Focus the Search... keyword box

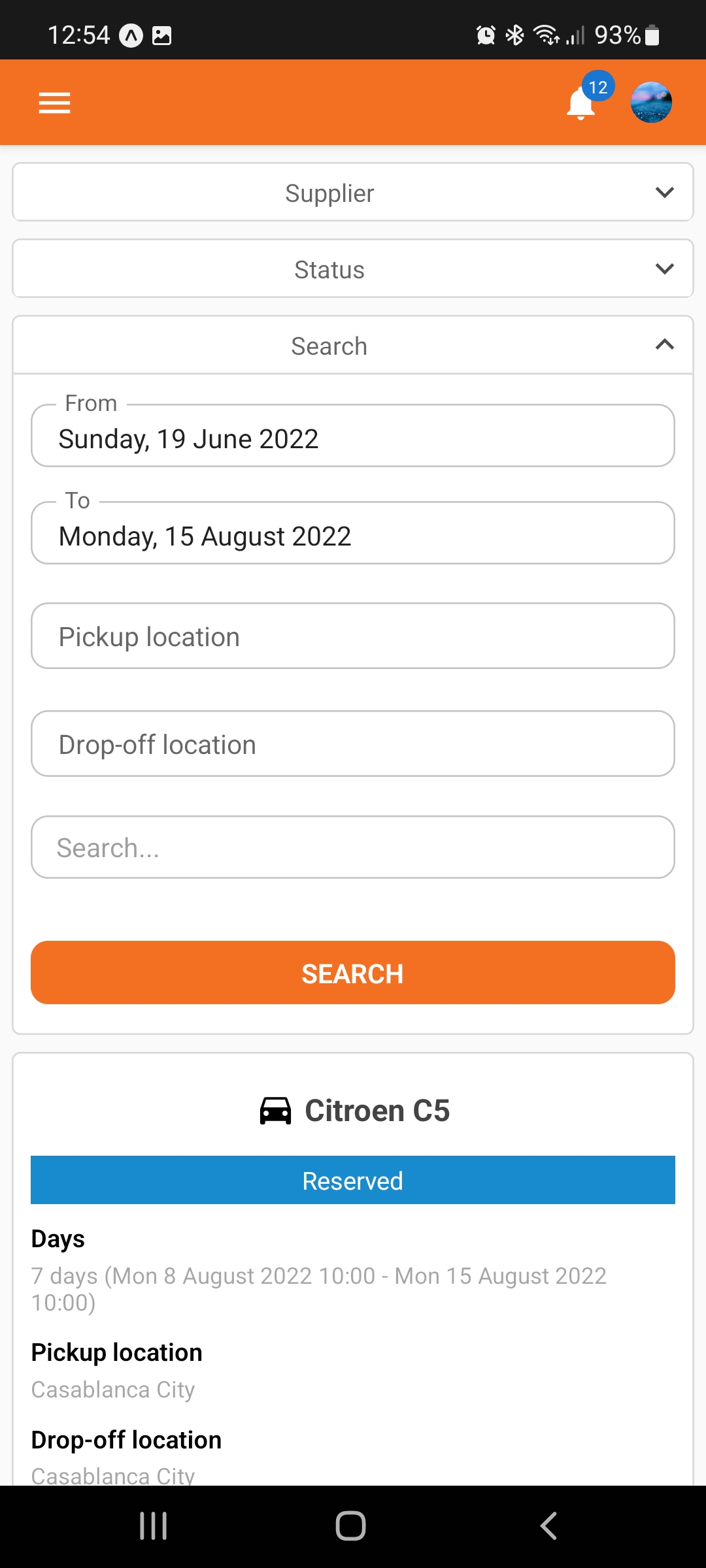353,847
